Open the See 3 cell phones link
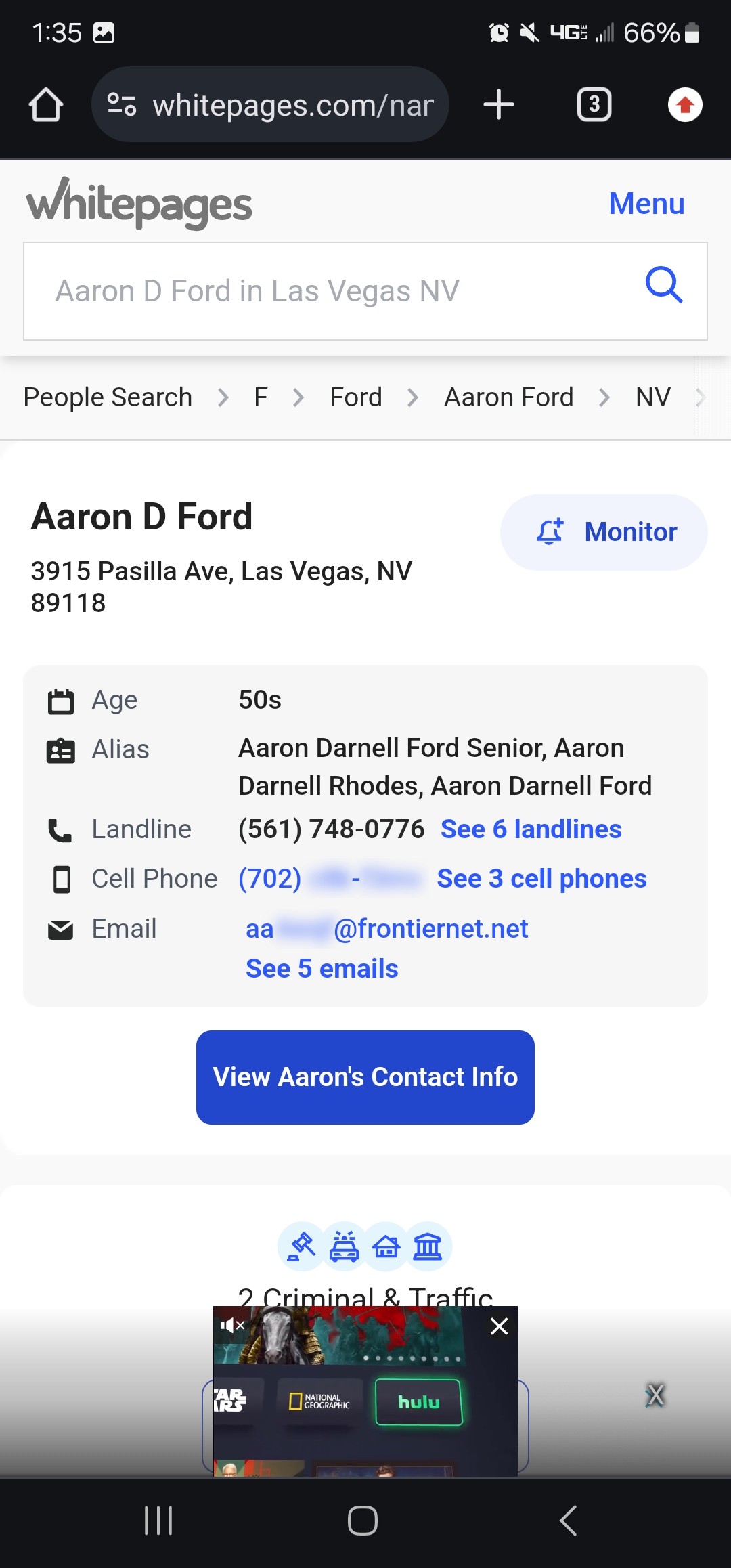Viewport: 731px width, 1568px height. coord(541,879)
